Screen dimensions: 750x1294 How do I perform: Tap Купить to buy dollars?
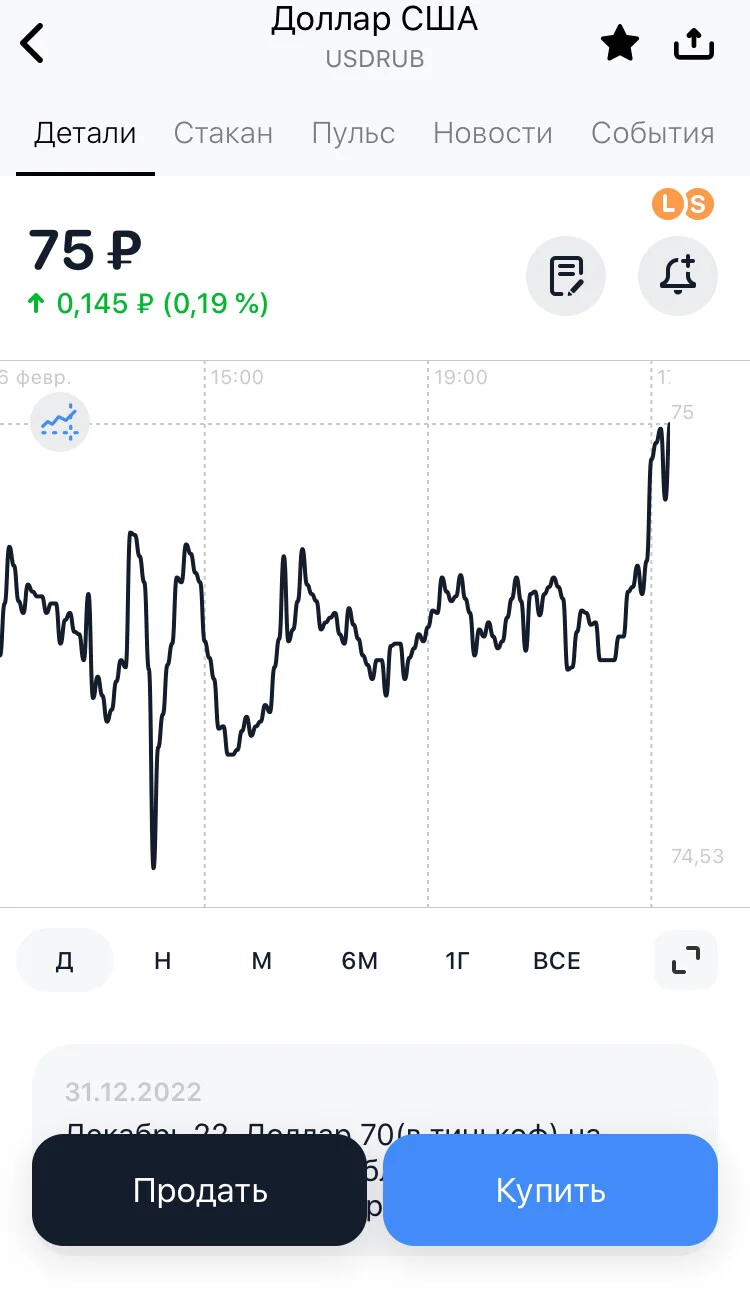[551, 1190]
